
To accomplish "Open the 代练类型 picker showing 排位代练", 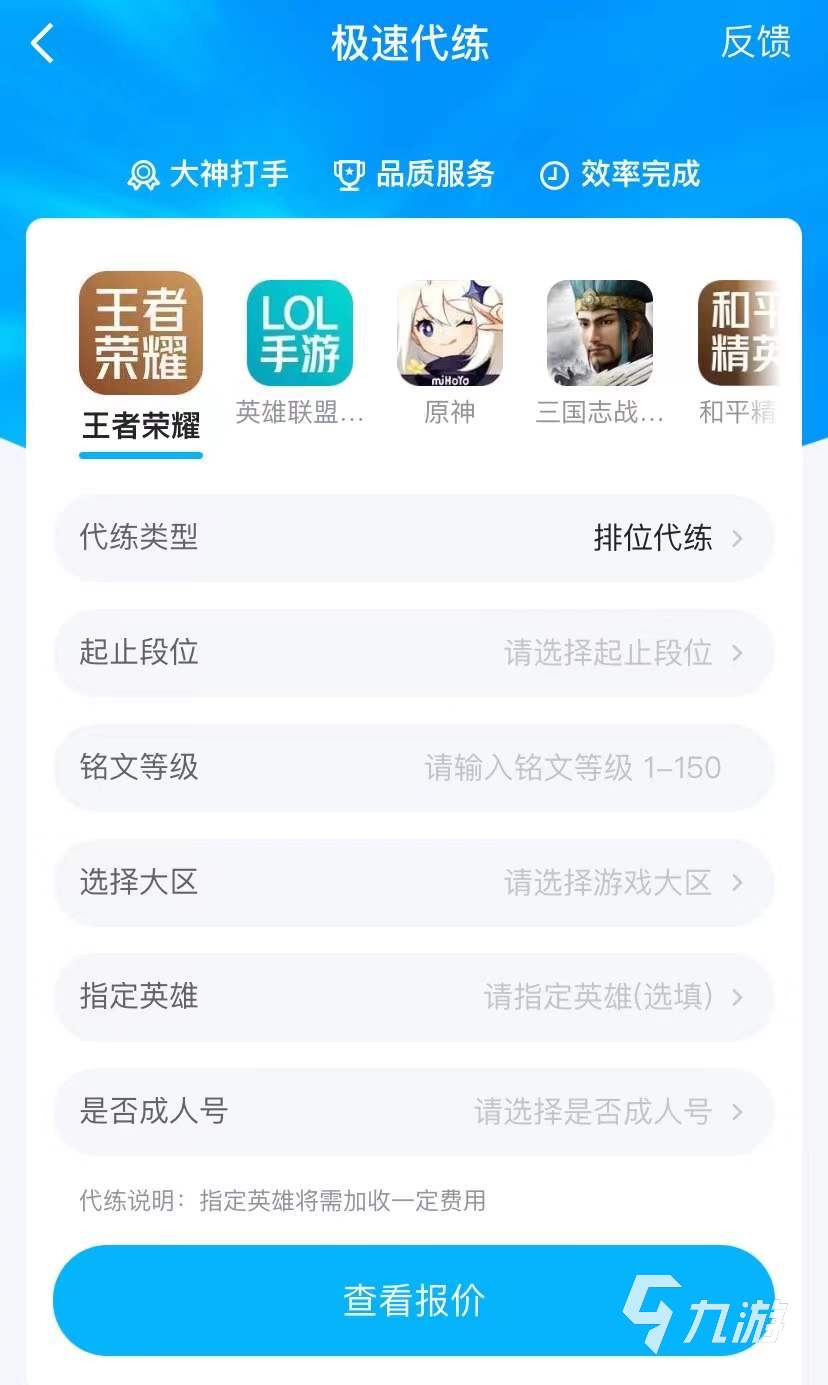I will (x=414, y=538).
